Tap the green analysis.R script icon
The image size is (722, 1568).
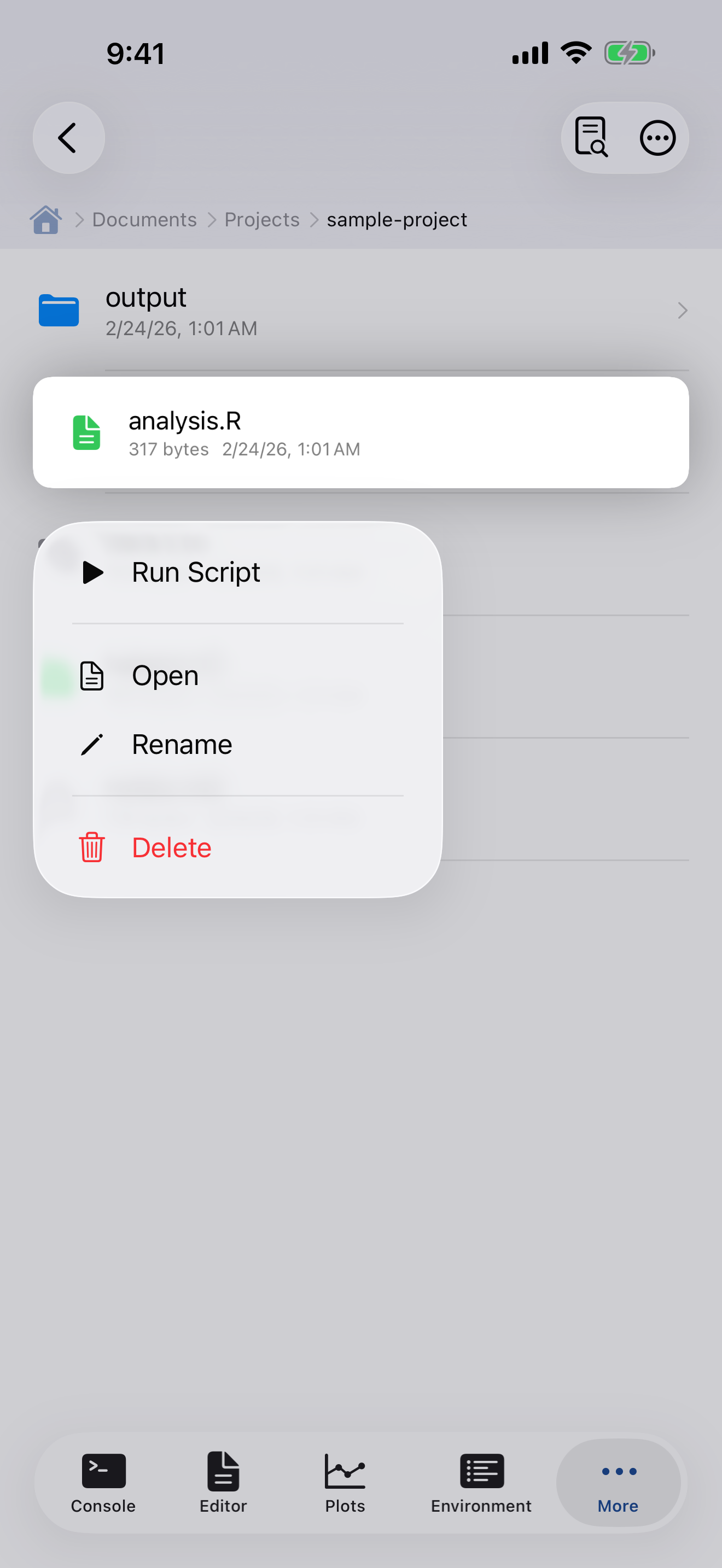click(86, 433)
